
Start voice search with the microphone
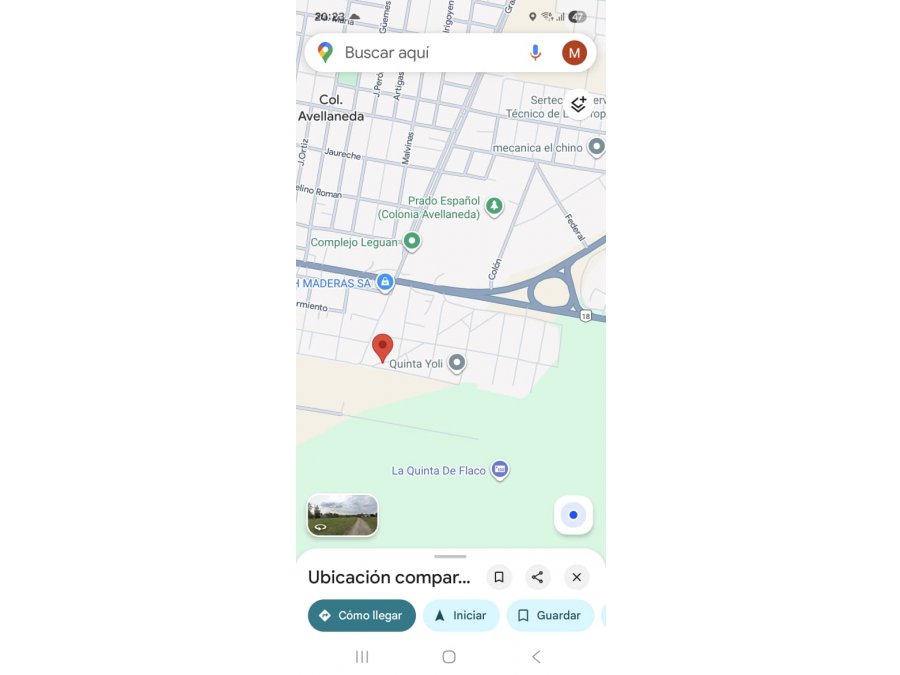click(535, 53)
